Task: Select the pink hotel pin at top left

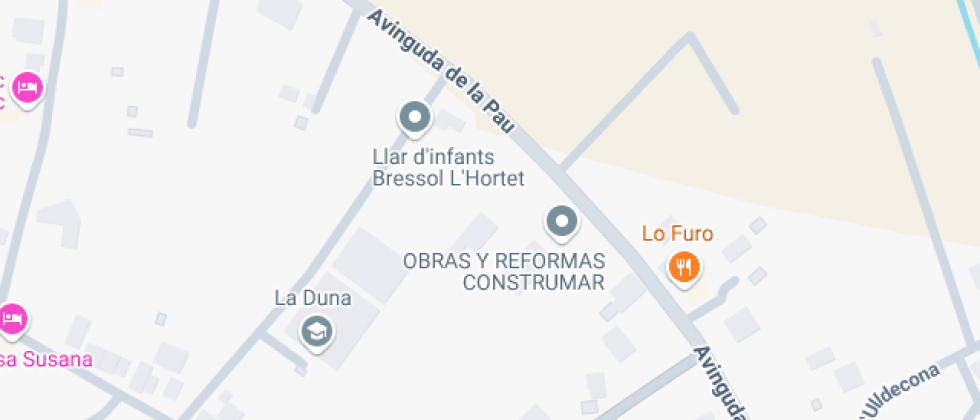Action: (28, 88)
